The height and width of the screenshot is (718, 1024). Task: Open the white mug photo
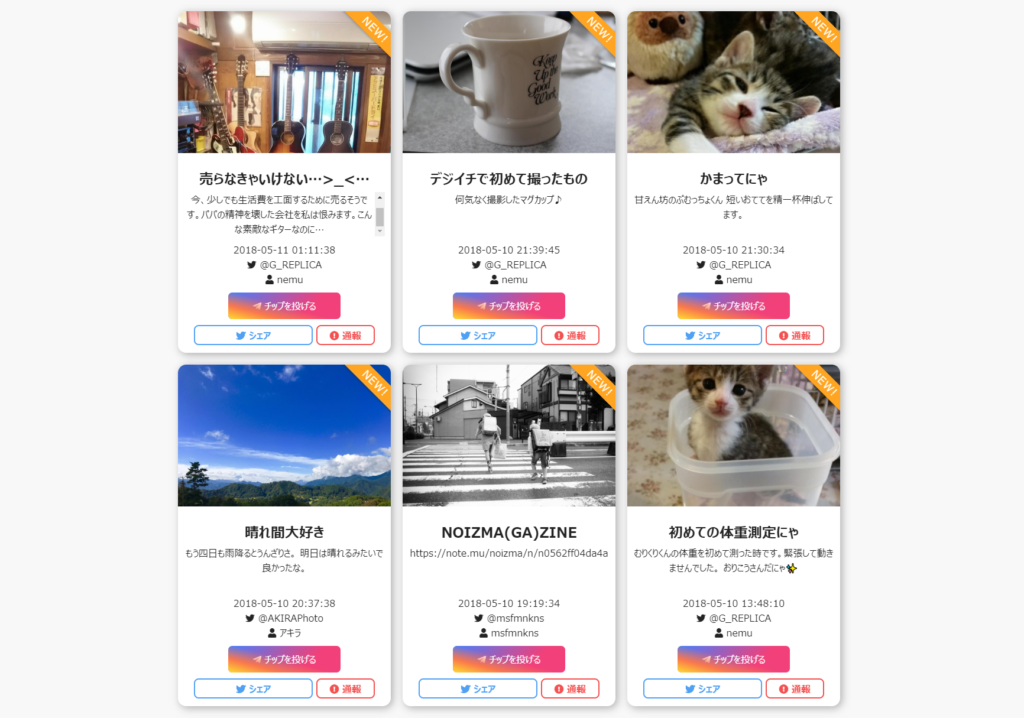508,82
